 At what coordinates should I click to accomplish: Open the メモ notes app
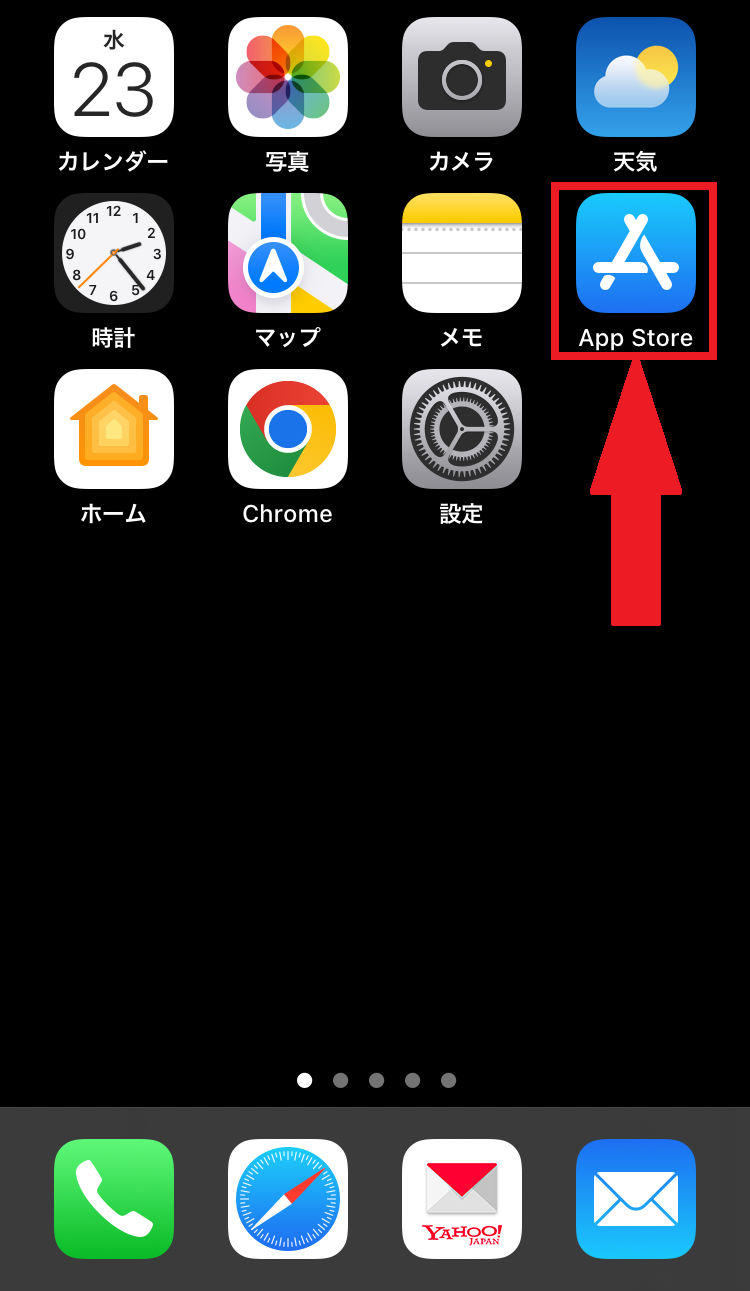click(x=462, y=253)
